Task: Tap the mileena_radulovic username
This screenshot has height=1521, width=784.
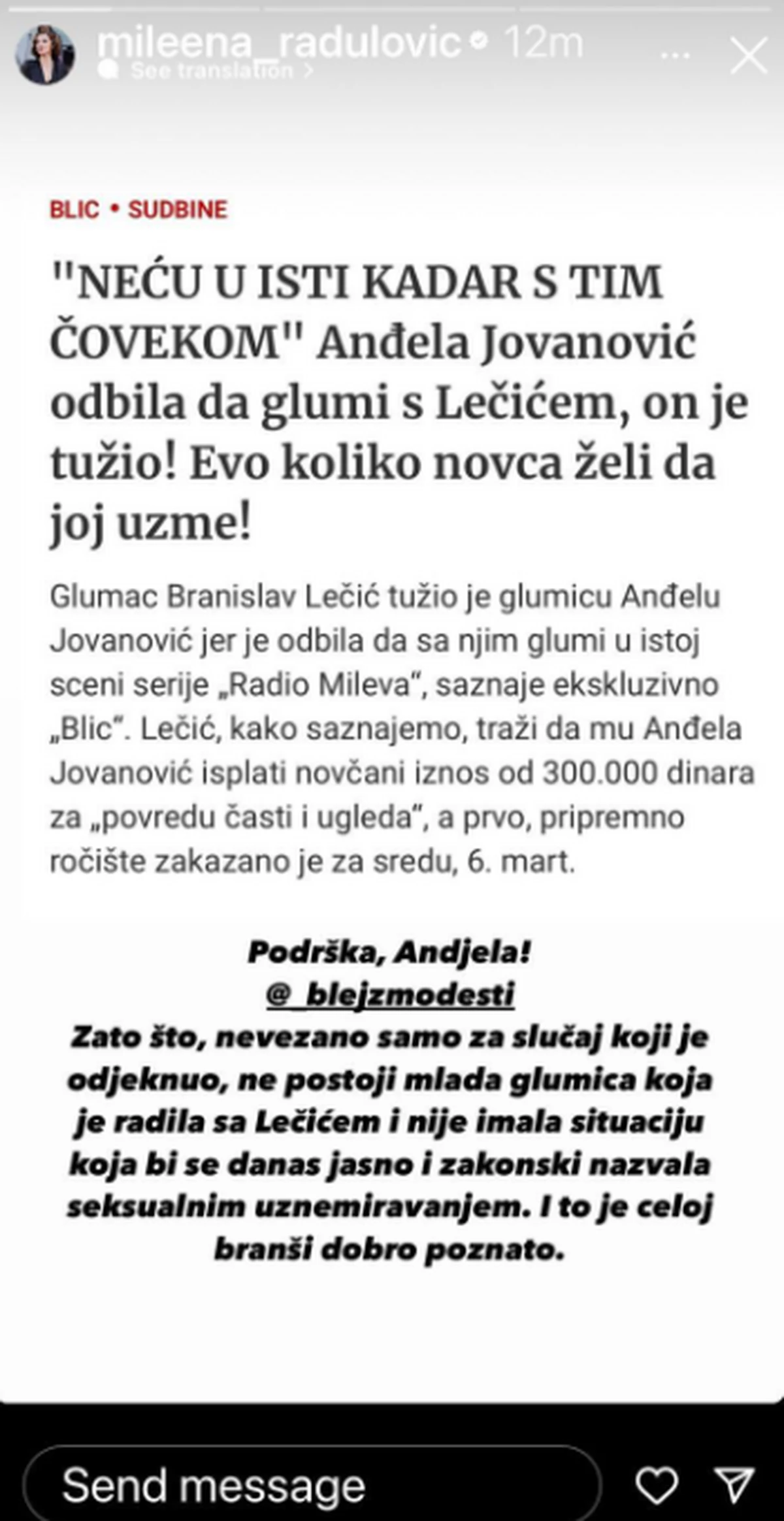Action: click(x=279, y=42)
